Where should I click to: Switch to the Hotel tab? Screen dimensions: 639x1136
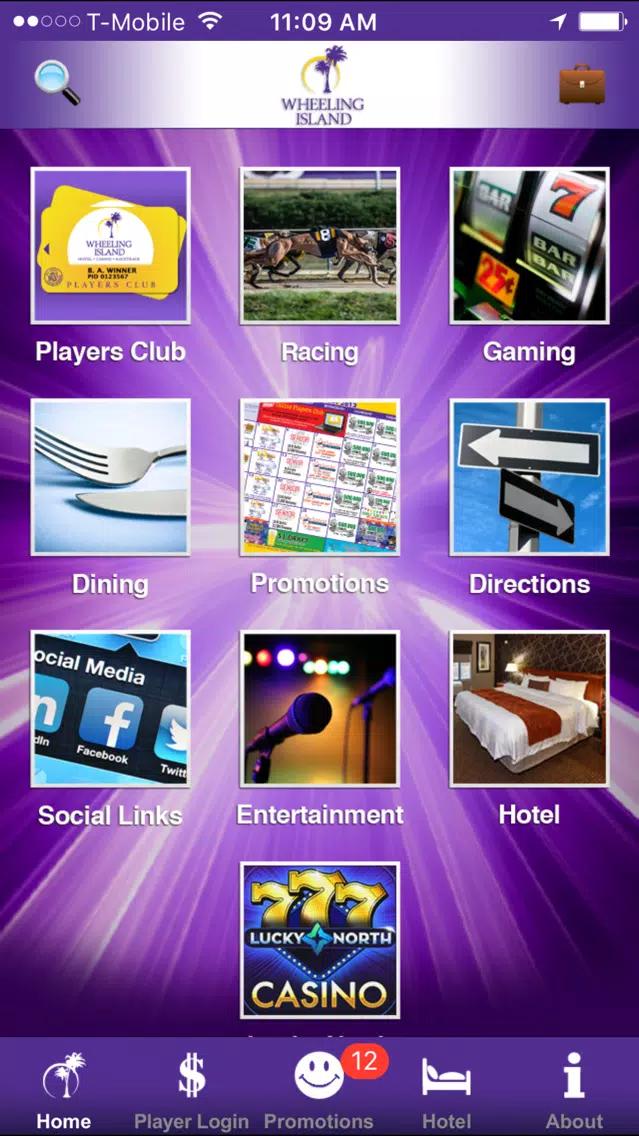click(446, 1090)
